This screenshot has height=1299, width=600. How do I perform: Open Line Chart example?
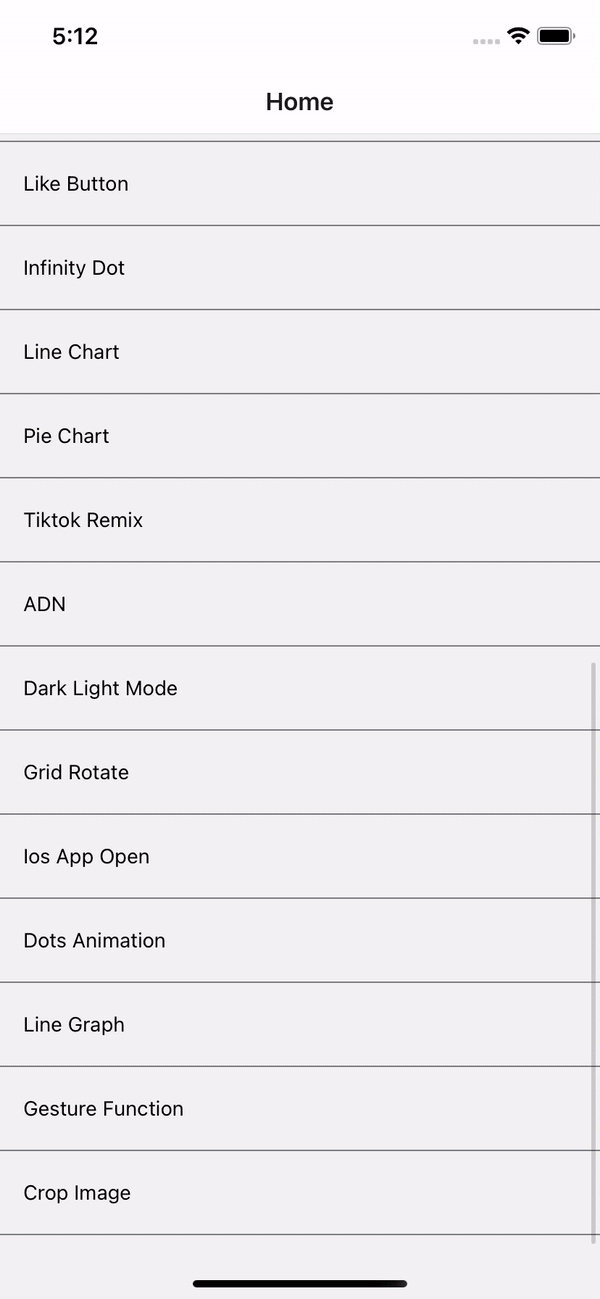pos(300,352)
